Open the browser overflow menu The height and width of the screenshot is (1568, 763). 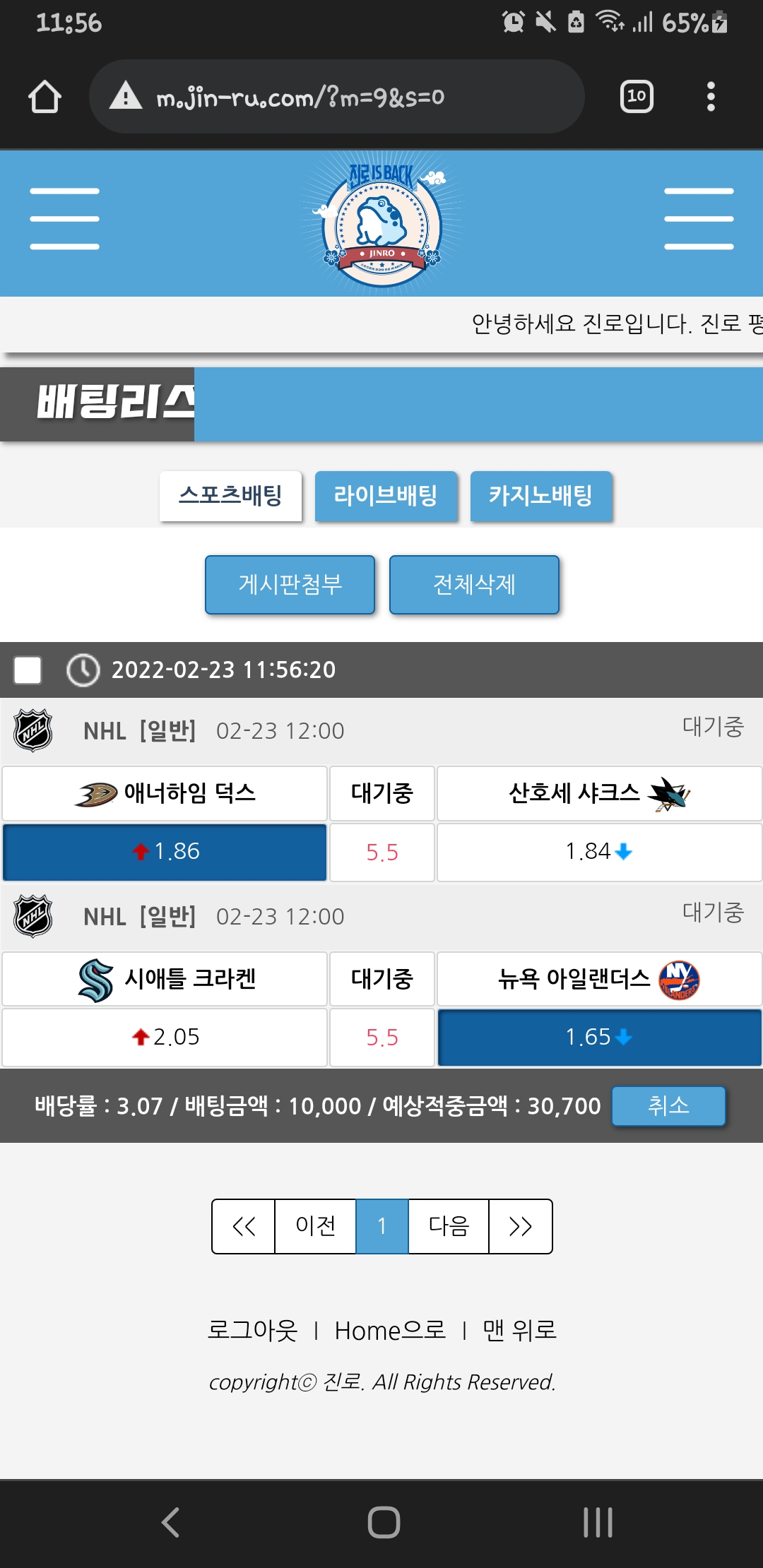711,97
